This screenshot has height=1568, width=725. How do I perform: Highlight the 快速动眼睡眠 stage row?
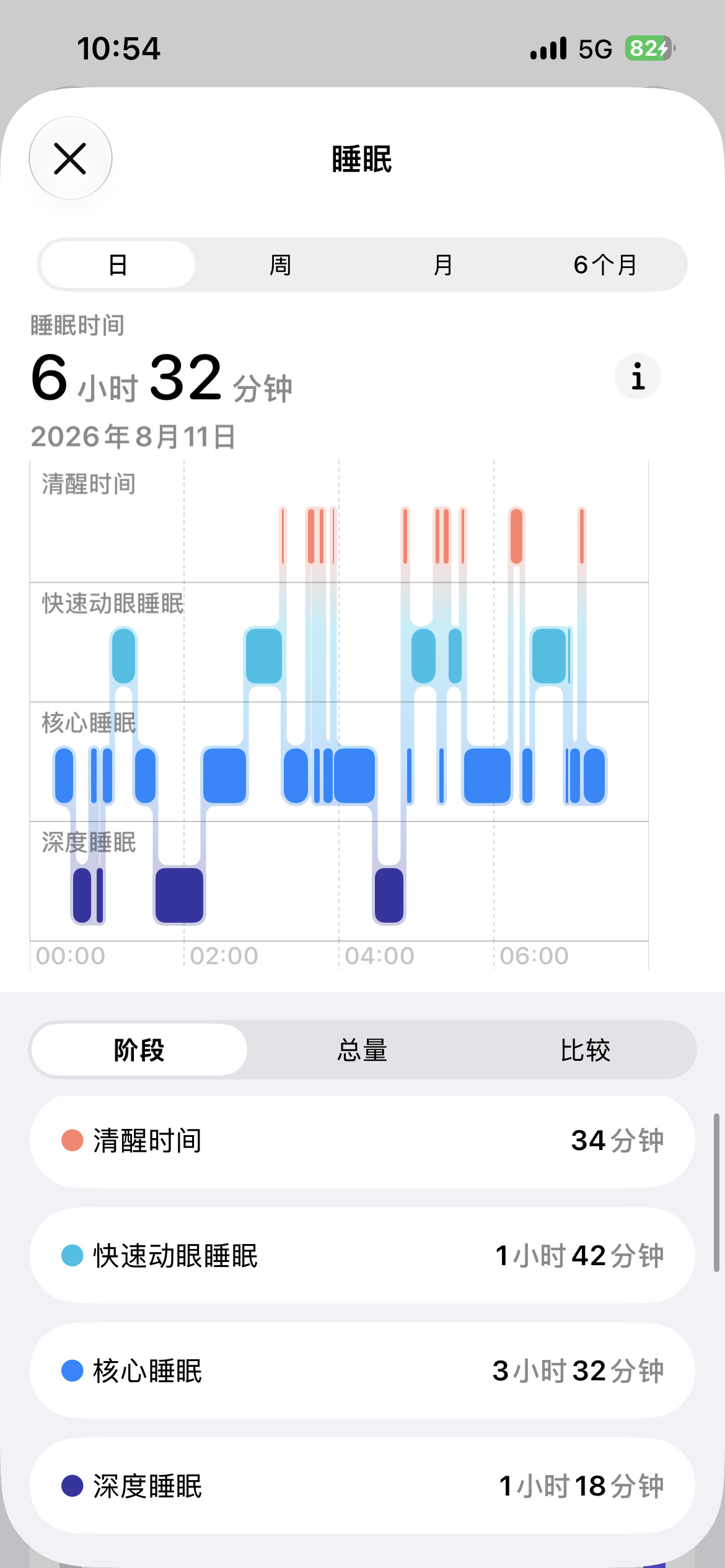point(362,1256)
